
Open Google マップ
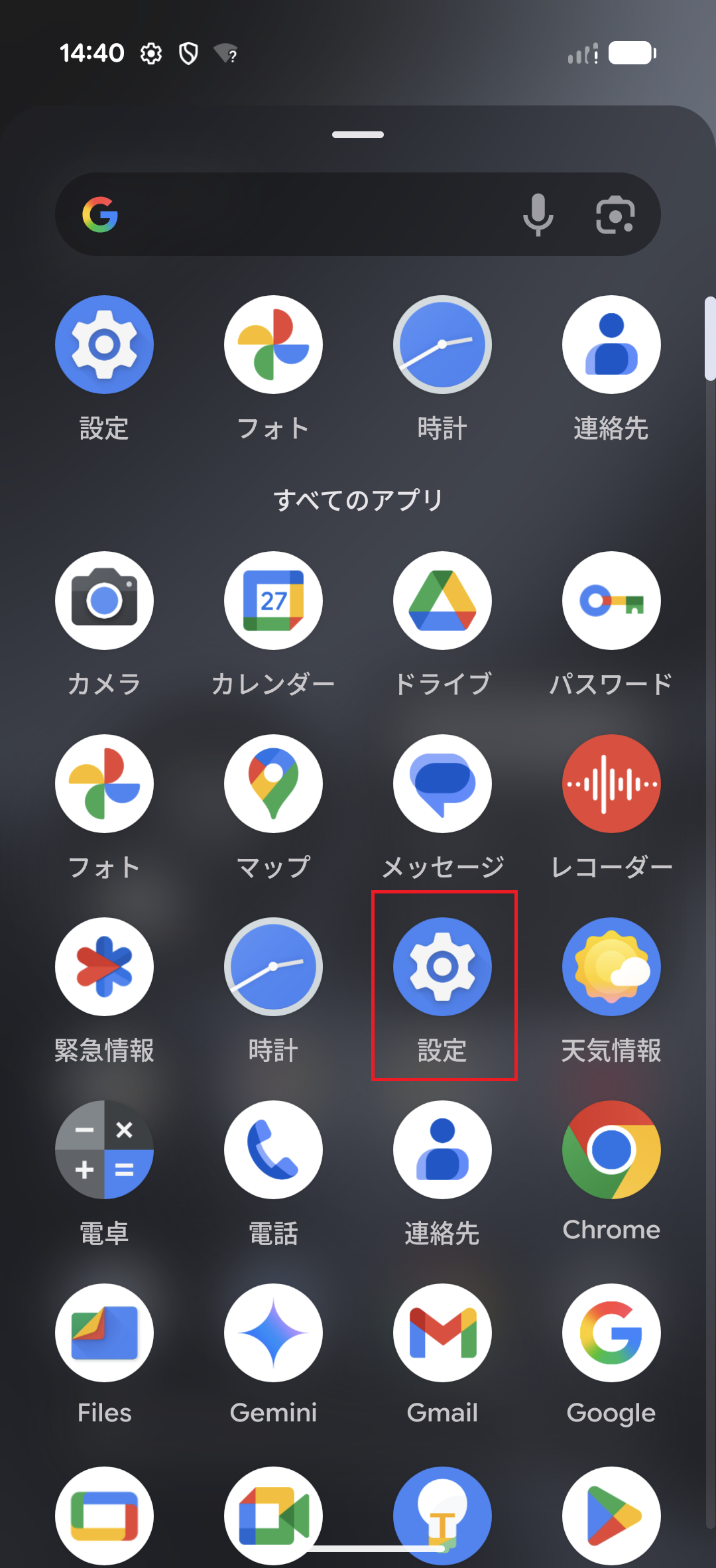[273, 783]
